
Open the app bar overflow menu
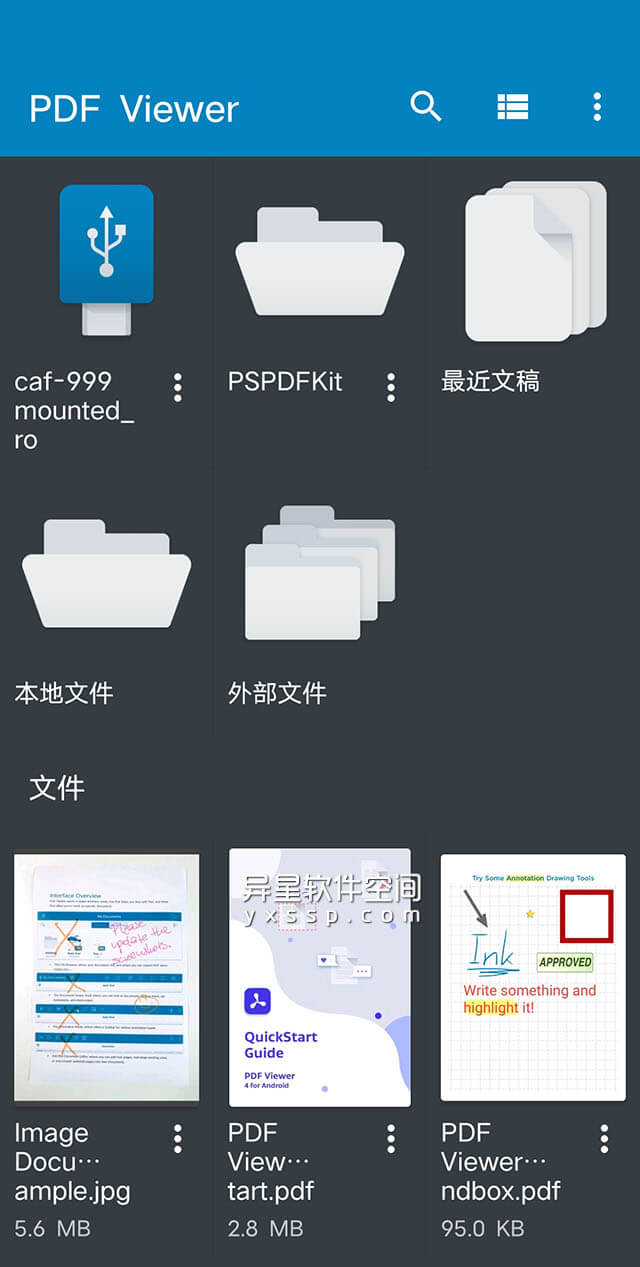(597, 106)
